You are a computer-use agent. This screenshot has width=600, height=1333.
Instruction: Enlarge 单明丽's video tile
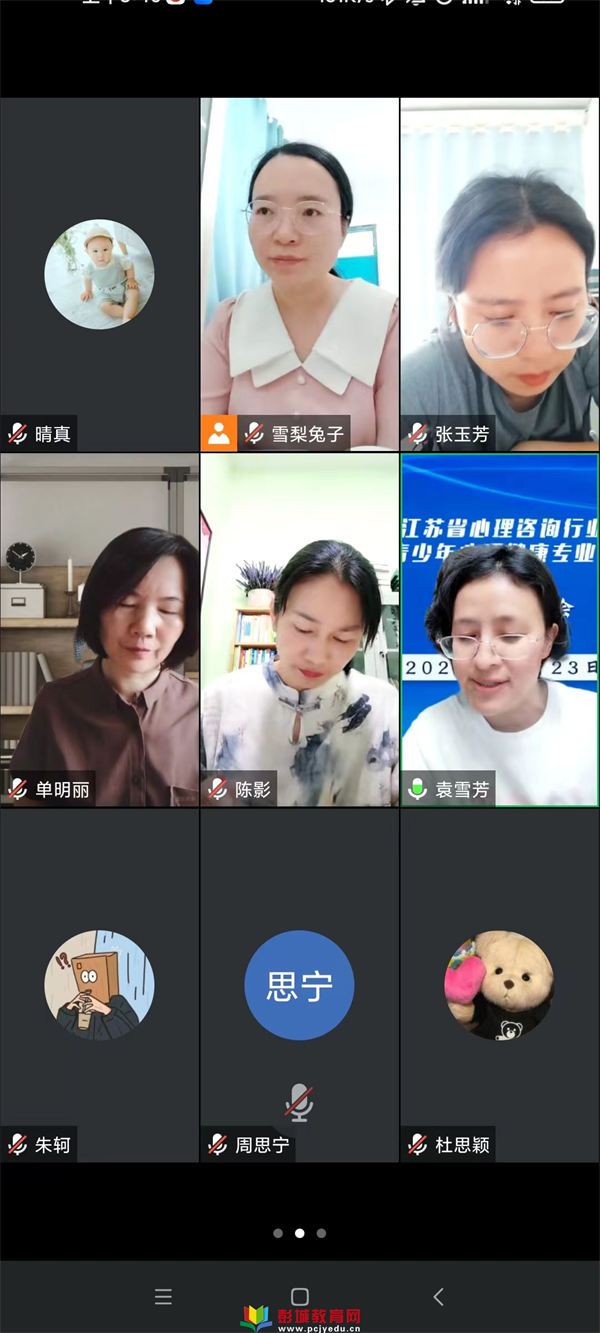pos(99,630)
